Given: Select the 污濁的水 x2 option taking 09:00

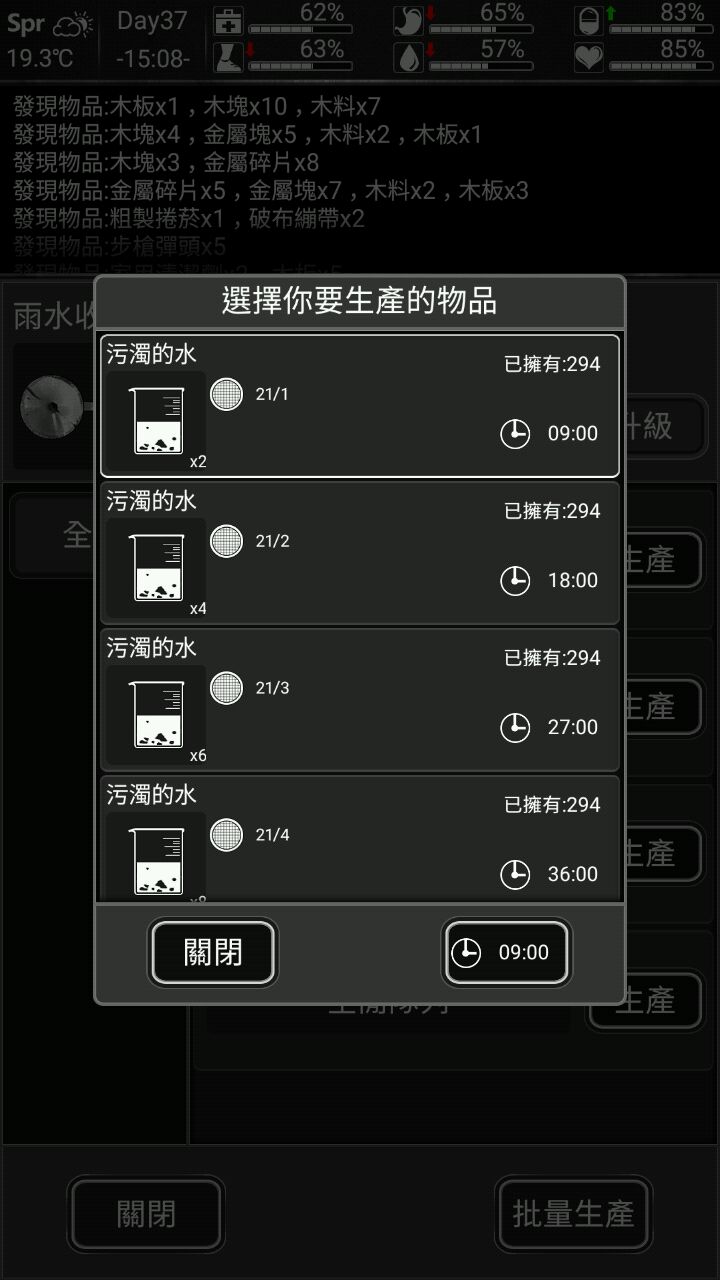Looking at the screenshot, I should pyautogui.click(x=359, y=405).
